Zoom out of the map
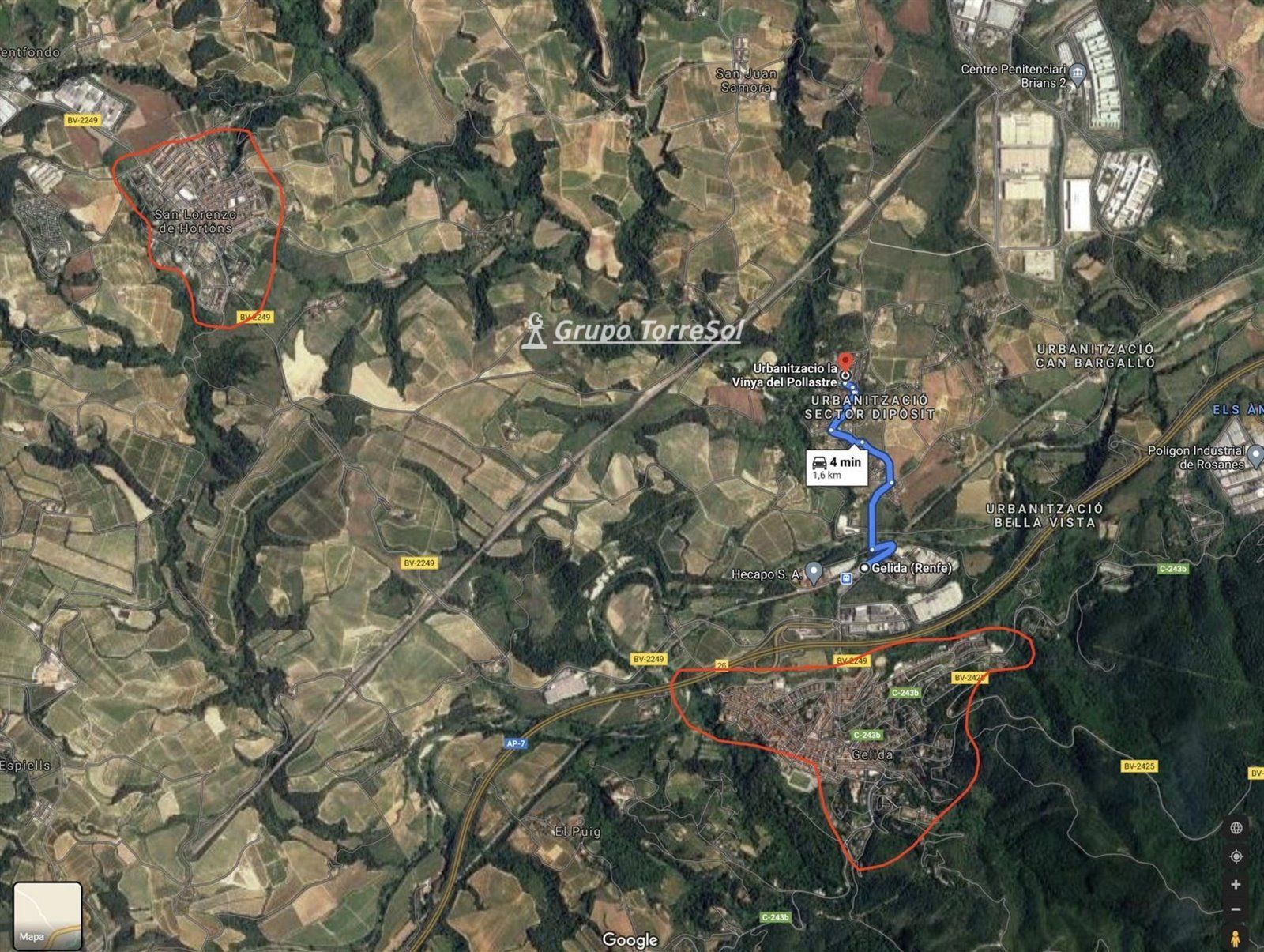 [x=1236, y=910]
